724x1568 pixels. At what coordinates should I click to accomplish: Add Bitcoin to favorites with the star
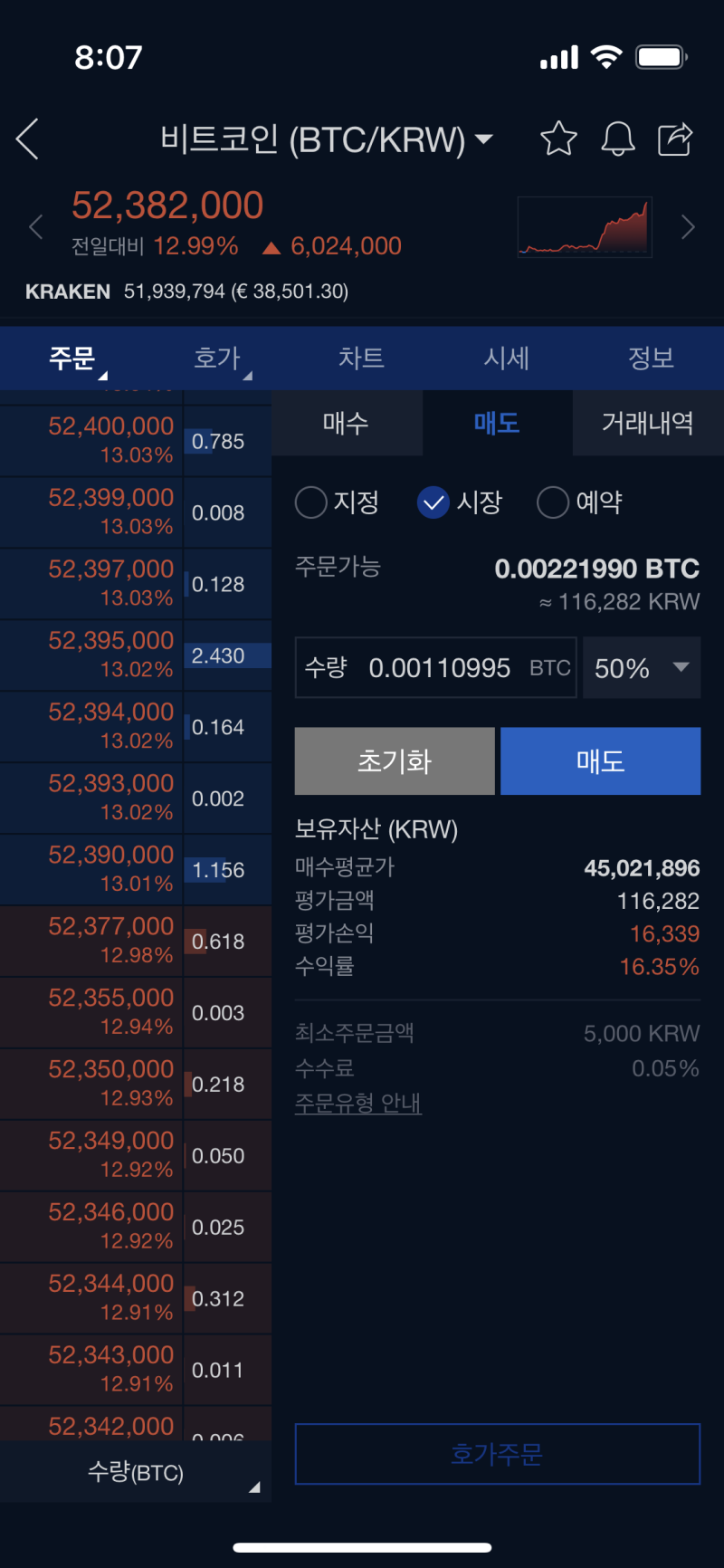pos(558,139)
